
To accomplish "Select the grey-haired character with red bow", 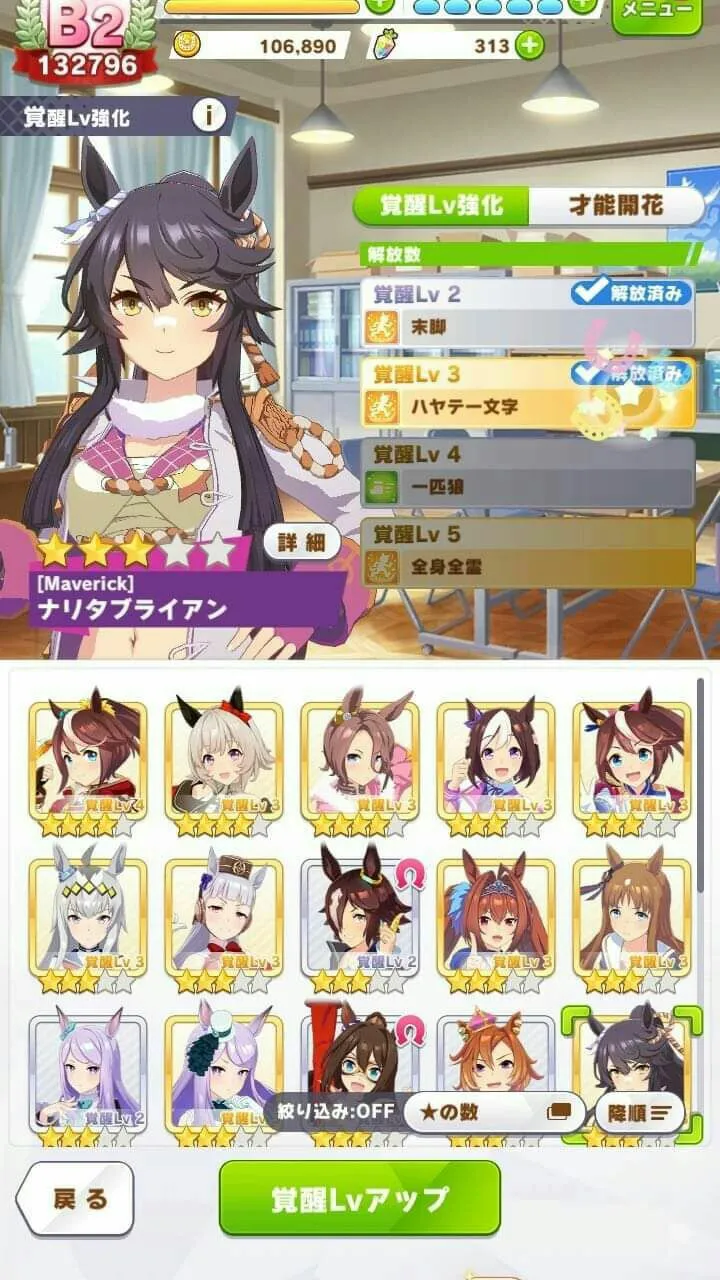I will click(x=223, y=760).
